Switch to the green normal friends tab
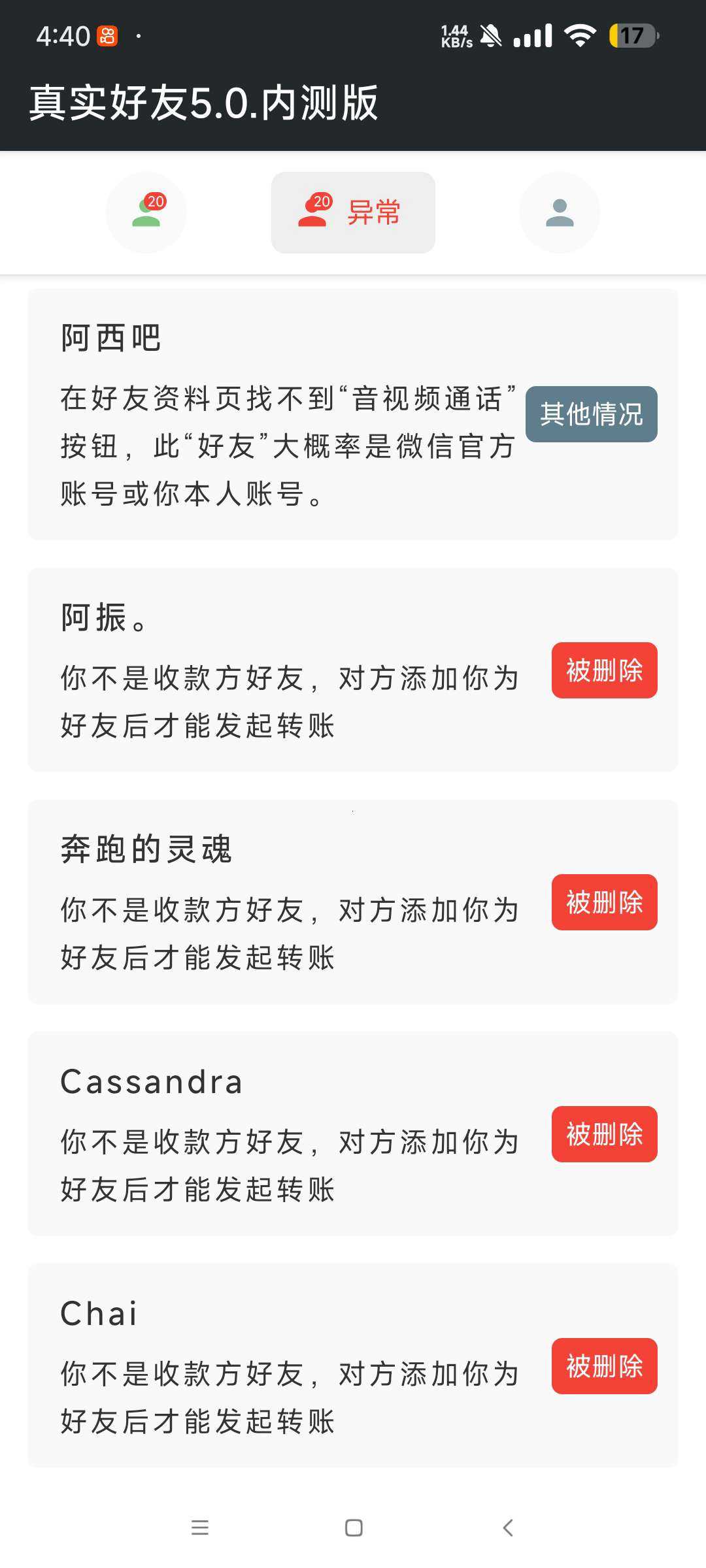The image size is (706, 1568). click(x=146, y=212)
